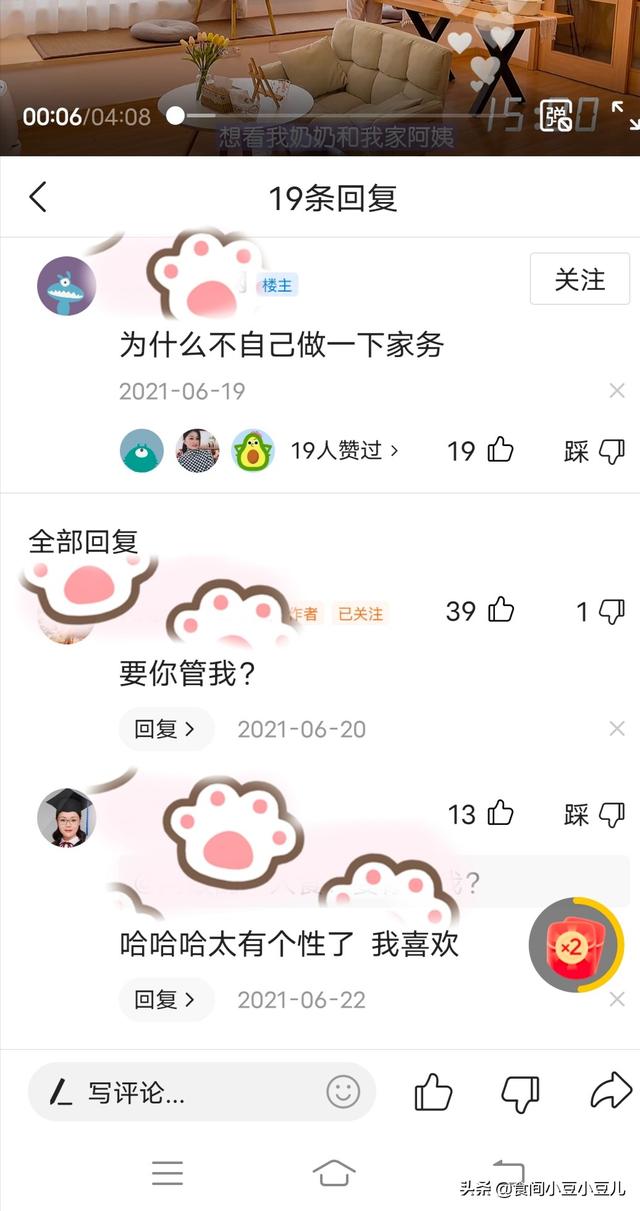This screenshot has width=640, height=1211.
Task: Give a thumbs up in the bottom bar
Action: click(433, 1092)
